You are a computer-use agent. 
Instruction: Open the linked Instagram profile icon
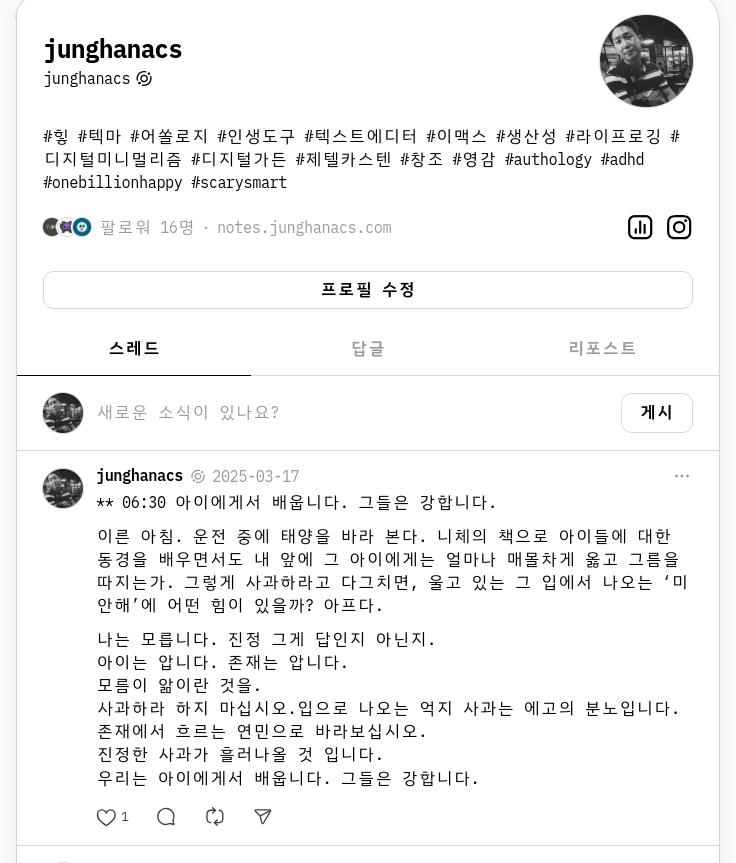click(679, 227)
